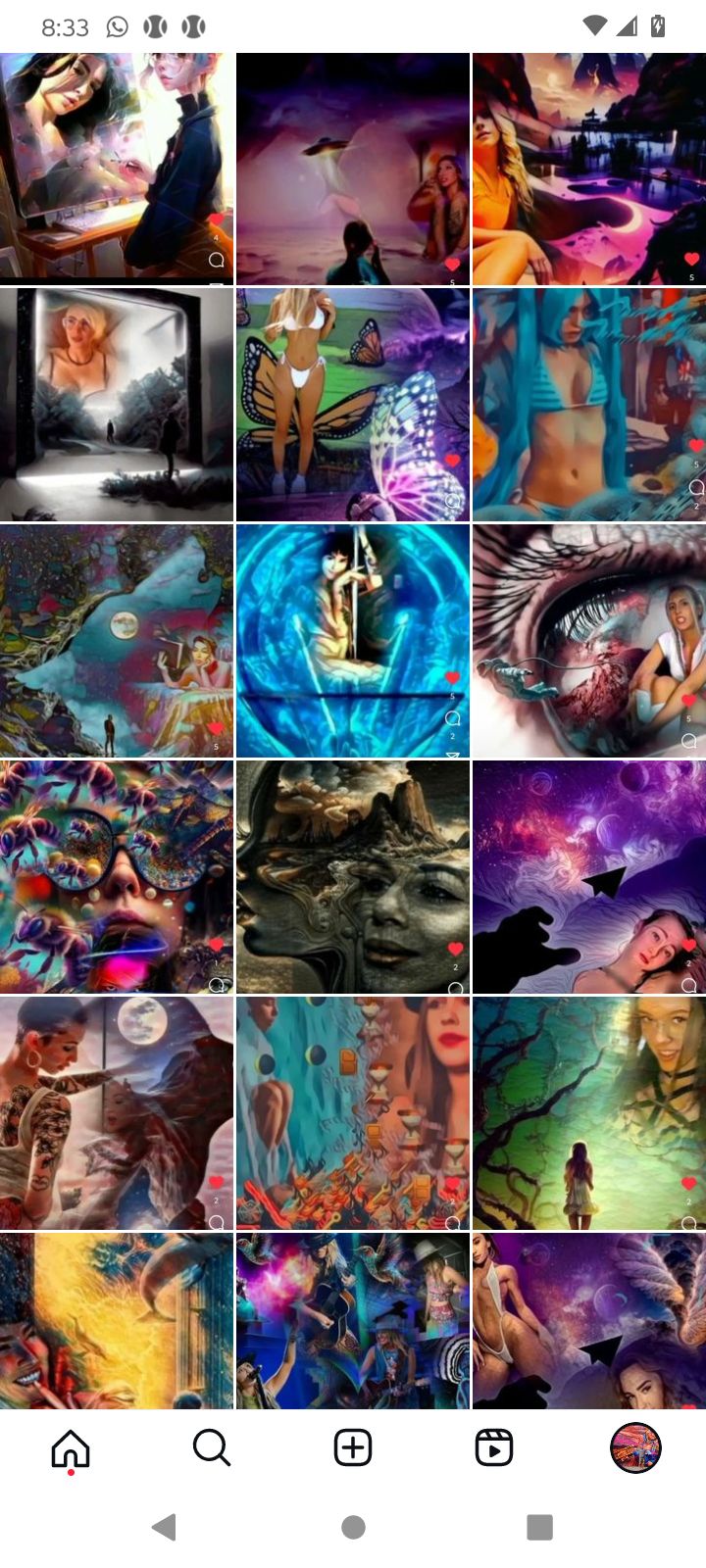The height and width of the screenshot is (1568, 706).
Task: View the green forest girl in dress post
Action: point(588,1112)
